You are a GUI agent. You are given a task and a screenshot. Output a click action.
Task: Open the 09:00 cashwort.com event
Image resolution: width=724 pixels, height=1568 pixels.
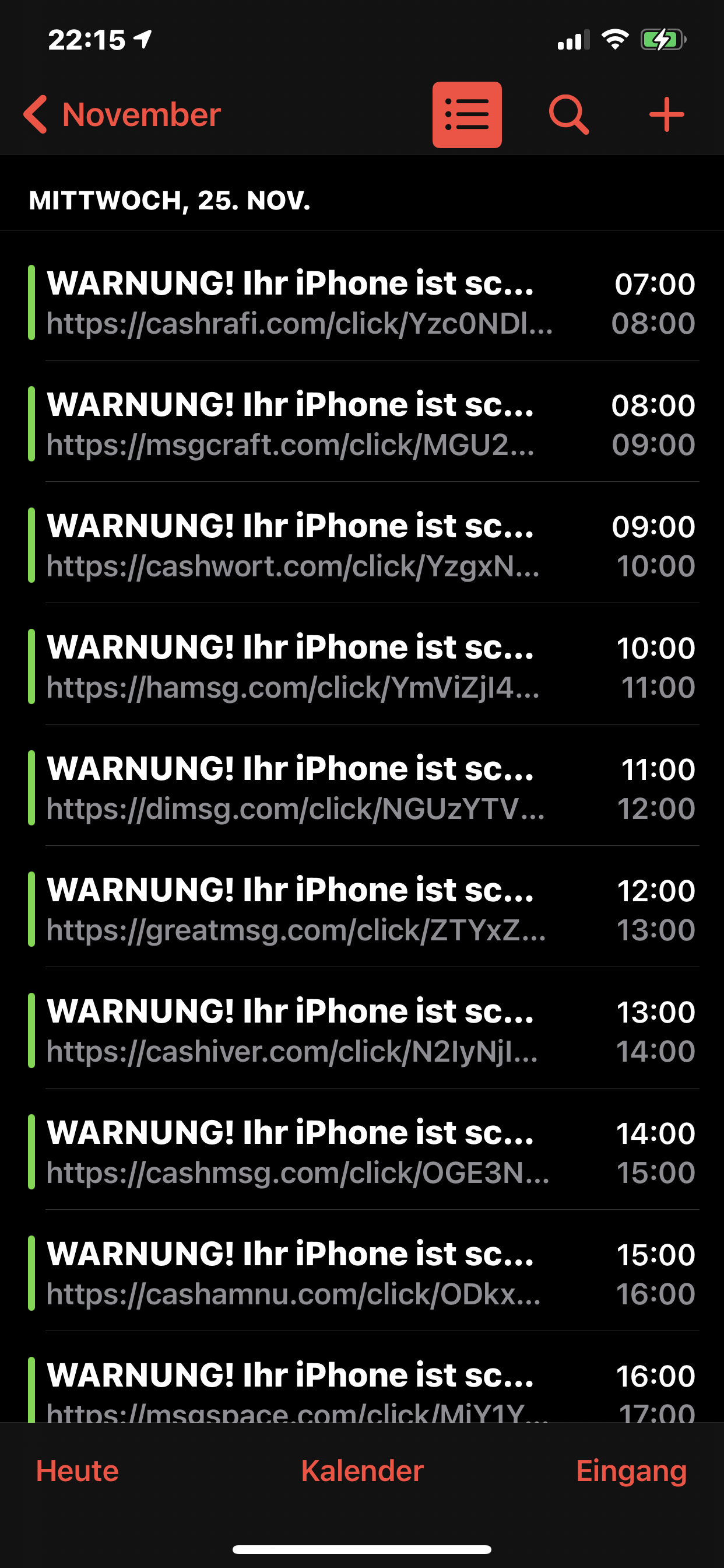click(x=362, y=545)
